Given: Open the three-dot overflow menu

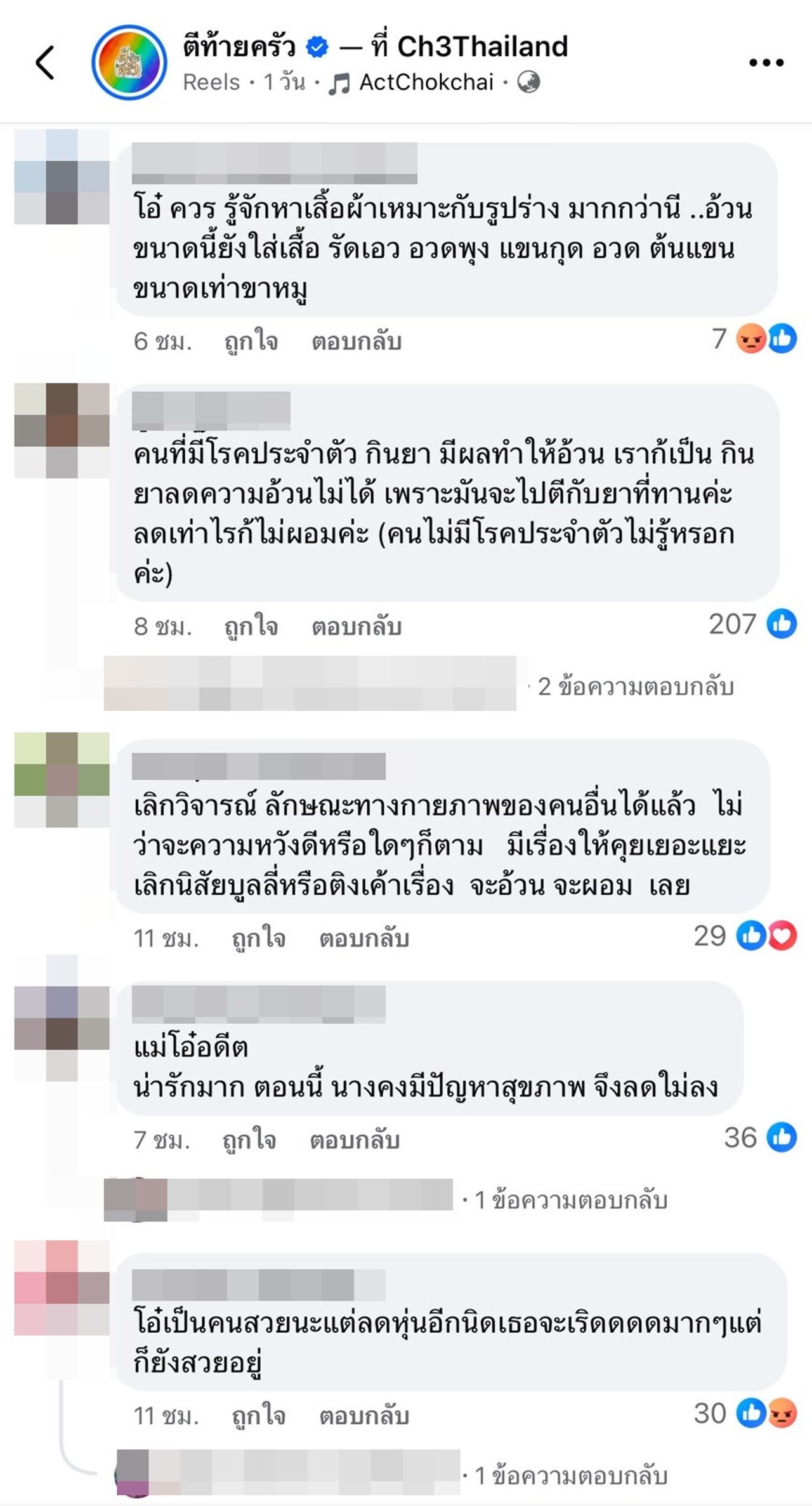Looking at the screenshot, I should 766,62.
